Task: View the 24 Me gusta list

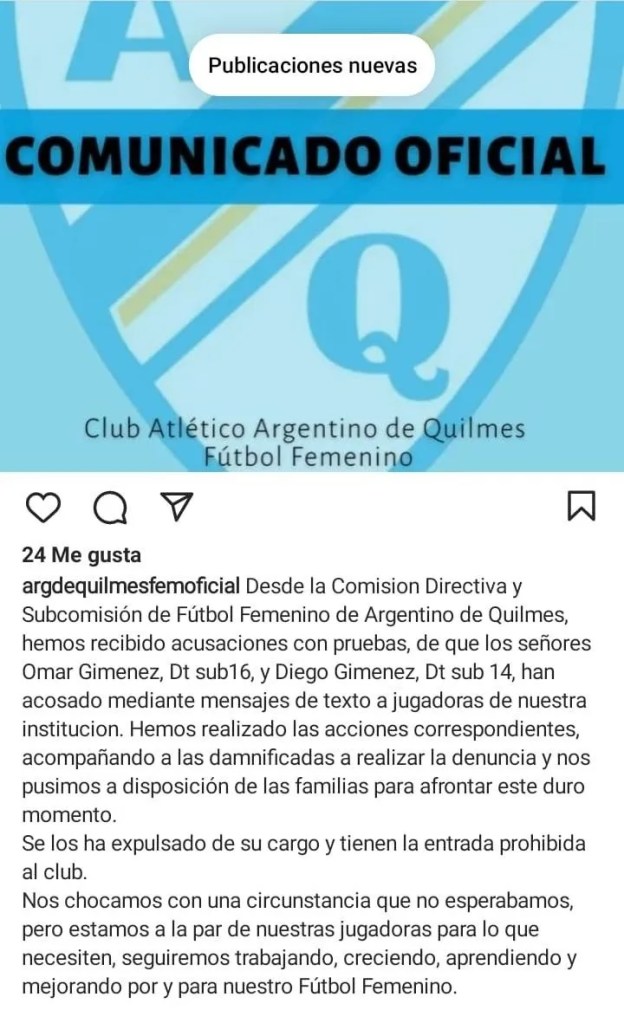Action: tap(81, 555)
